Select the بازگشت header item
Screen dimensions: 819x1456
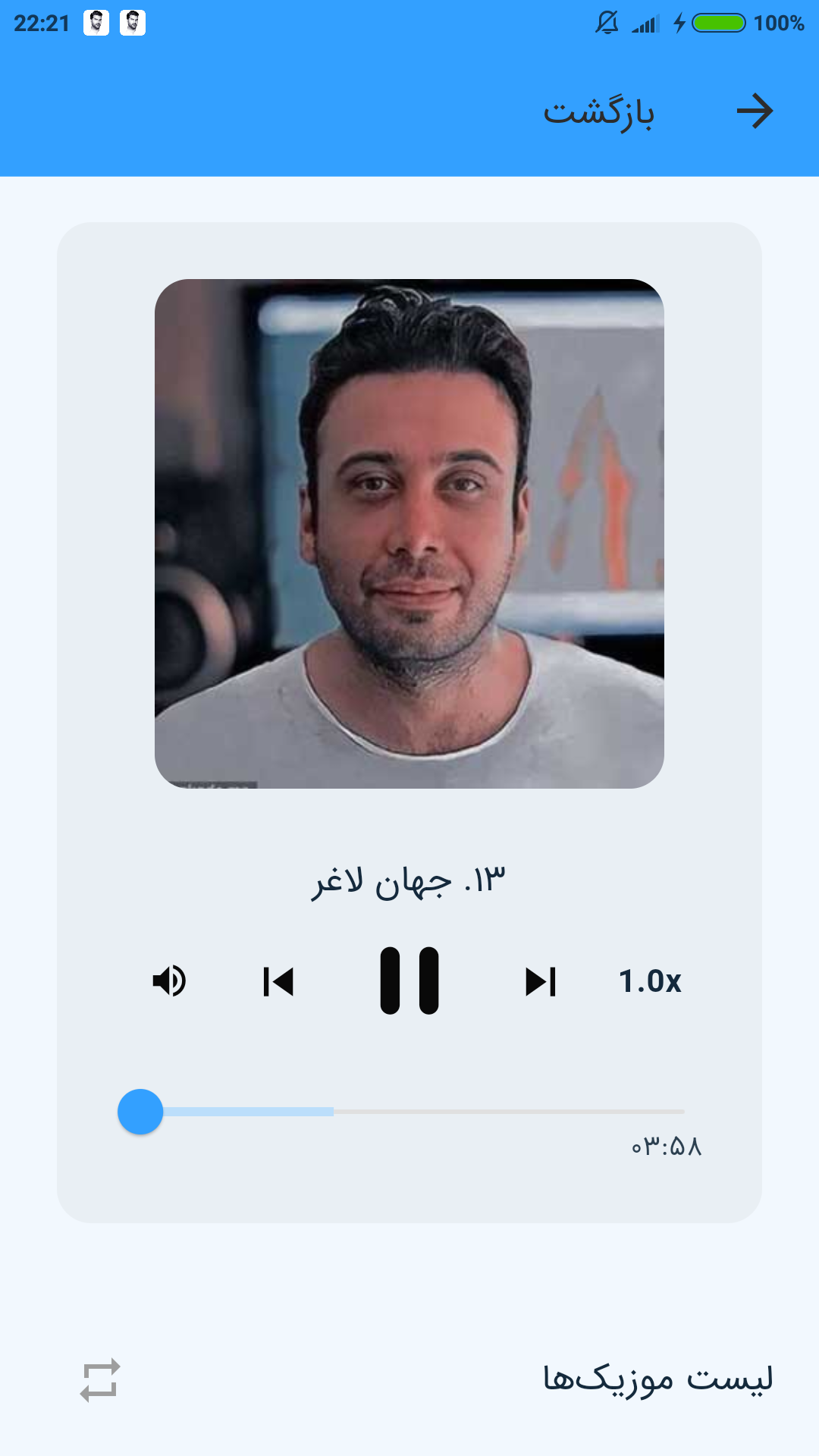coord(600,111)
